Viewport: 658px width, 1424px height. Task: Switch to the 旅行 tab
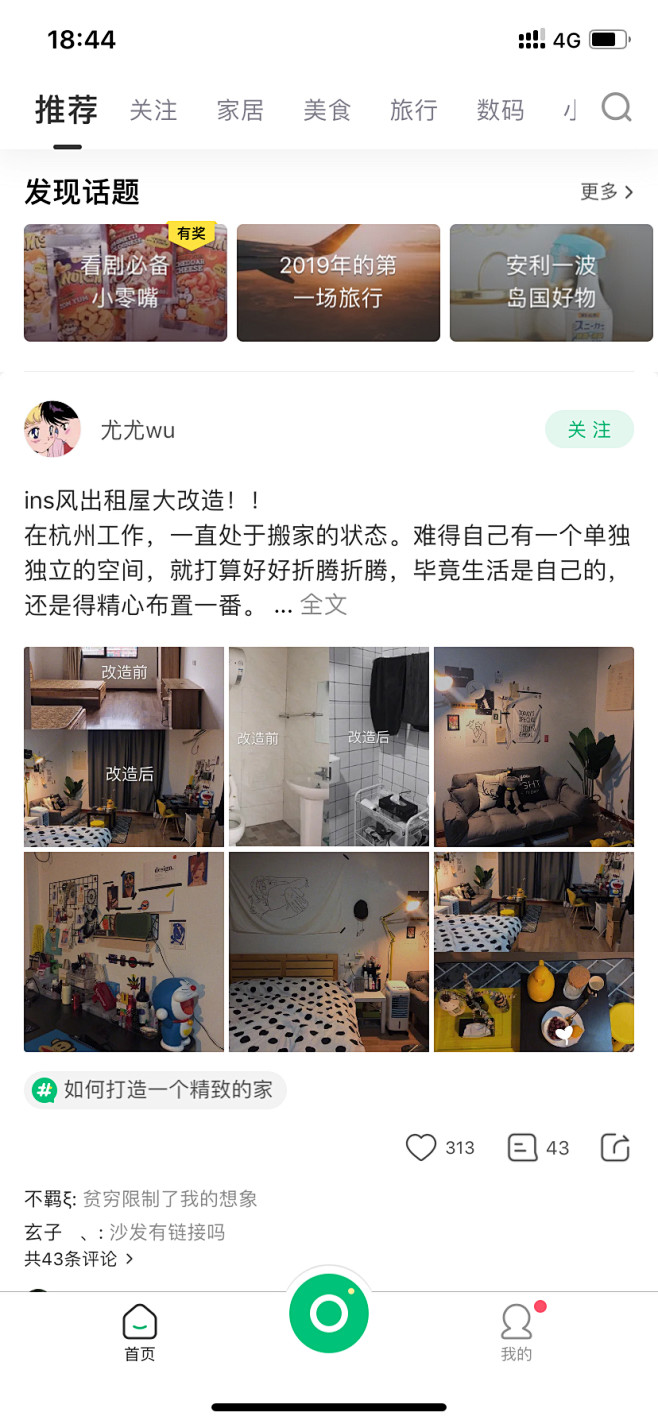414,110
